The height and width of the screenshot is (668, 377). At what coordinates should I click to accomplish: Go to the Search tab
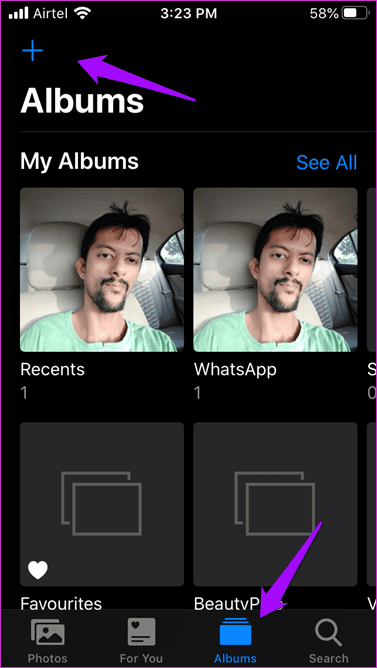pyautogui.click(x=328, y=640)
